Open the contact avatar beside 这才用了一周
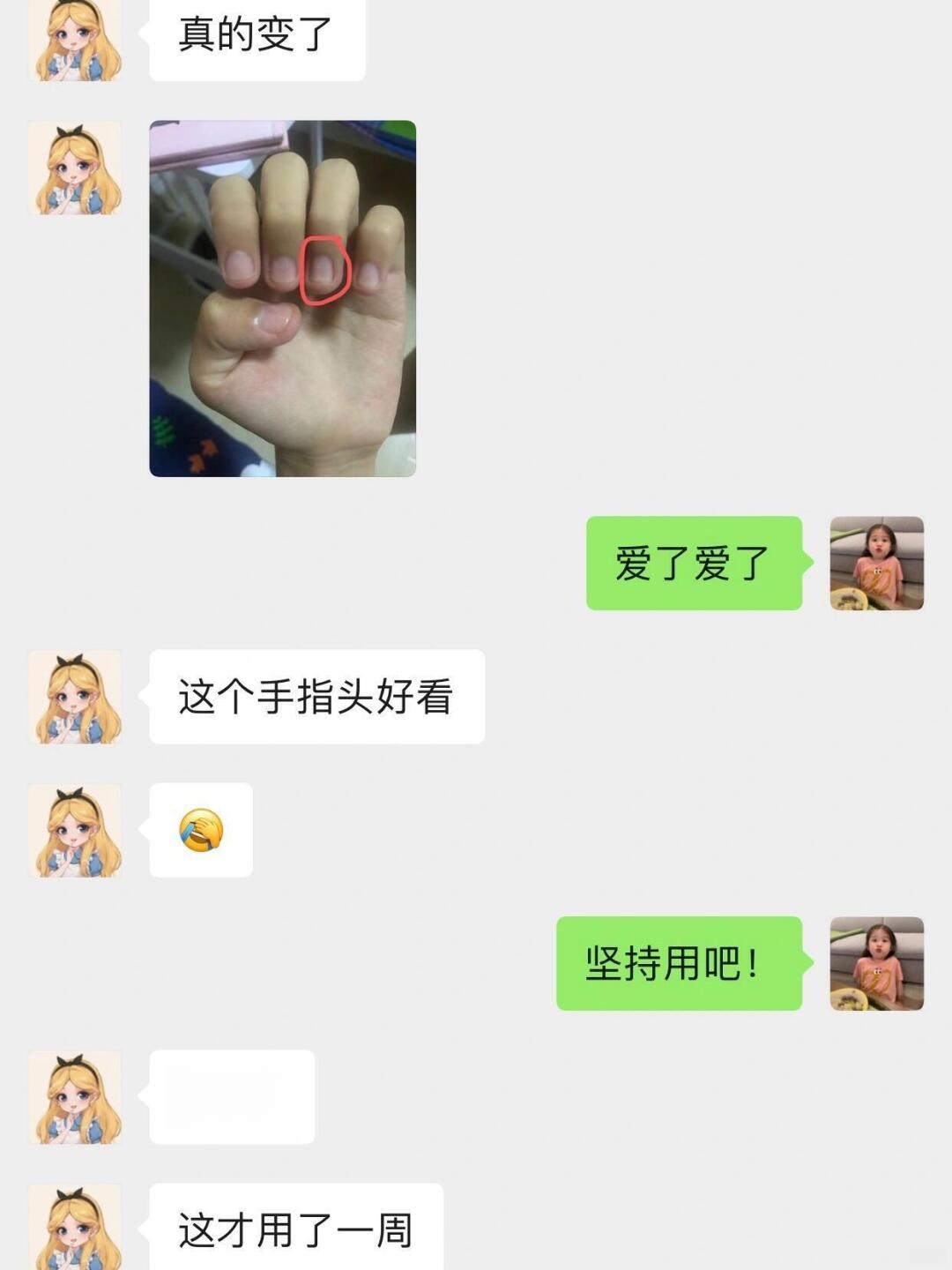952x1270 pixels. click(x=75, y=1228)
